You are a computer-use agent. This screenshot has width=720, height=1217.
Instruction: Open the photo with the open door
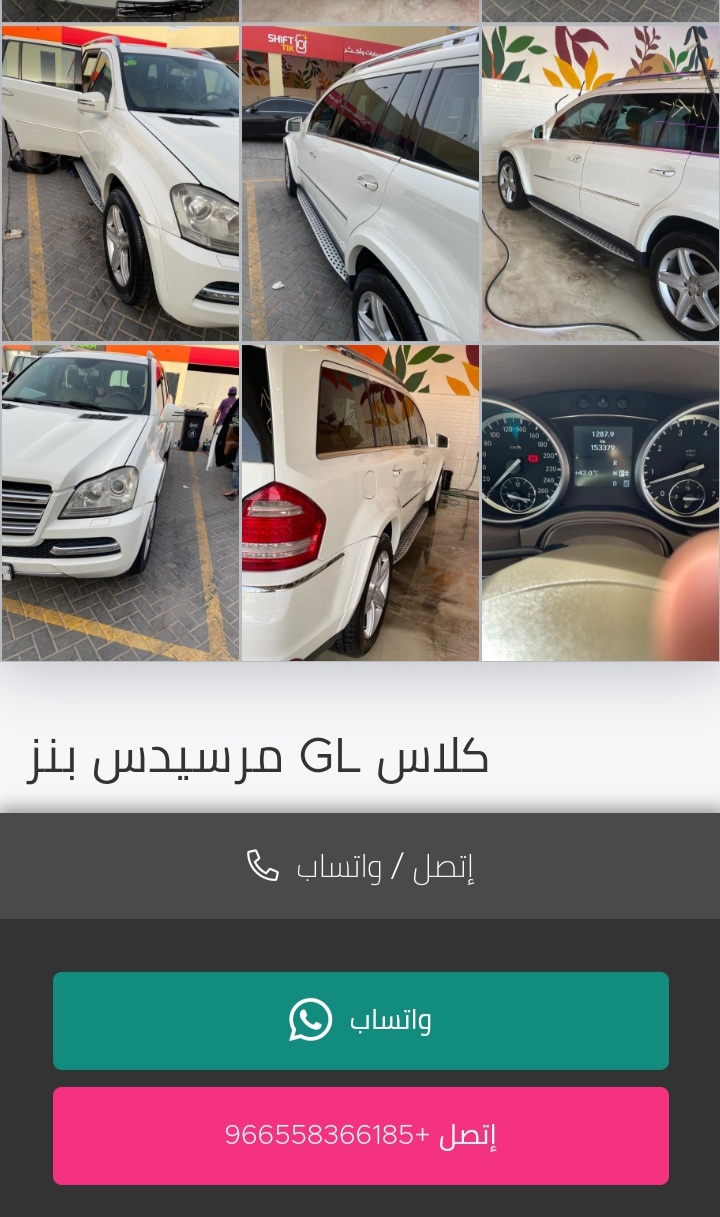[120, 184]
